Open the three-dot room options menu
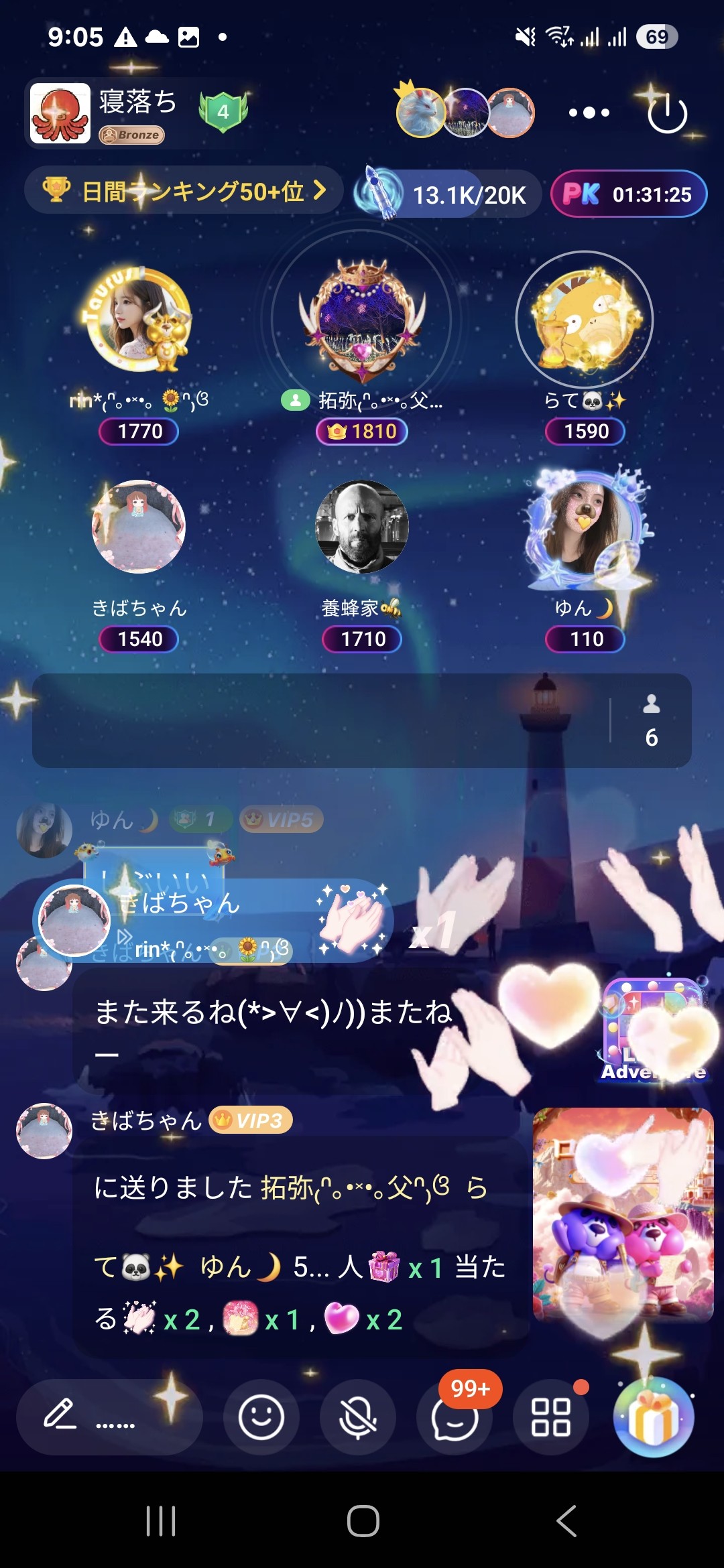The height and width of the screenshot is (1568, 724). [x=589, y=113]
